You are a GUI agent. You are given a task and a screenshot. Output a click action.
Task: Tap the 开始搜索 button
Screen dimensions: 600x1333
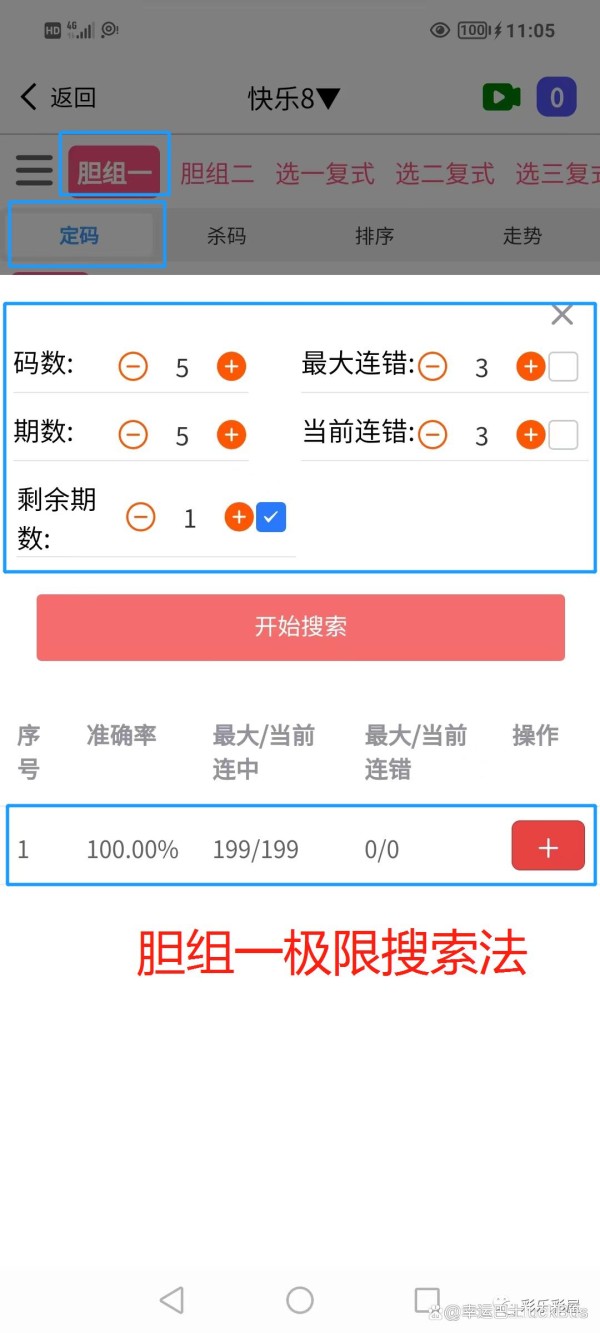point(300,627)
